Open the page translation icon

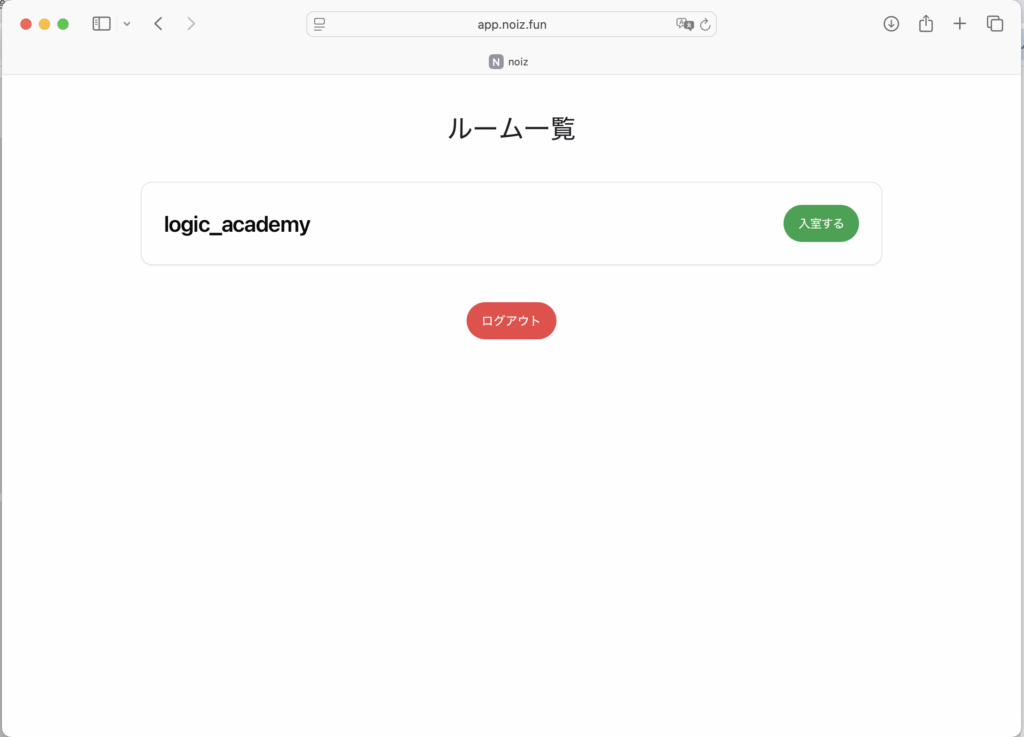684,24
